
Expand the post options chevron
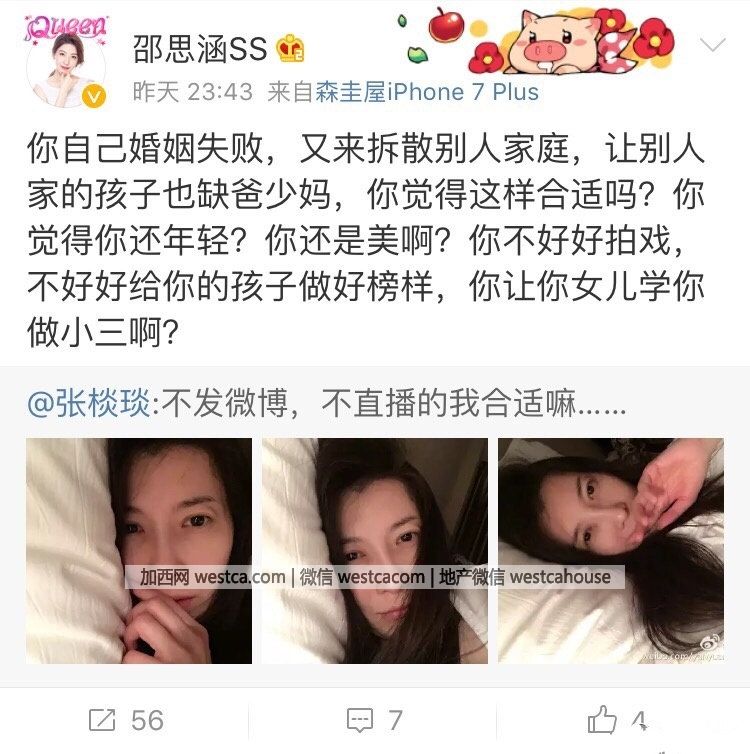tap(712, 45)
